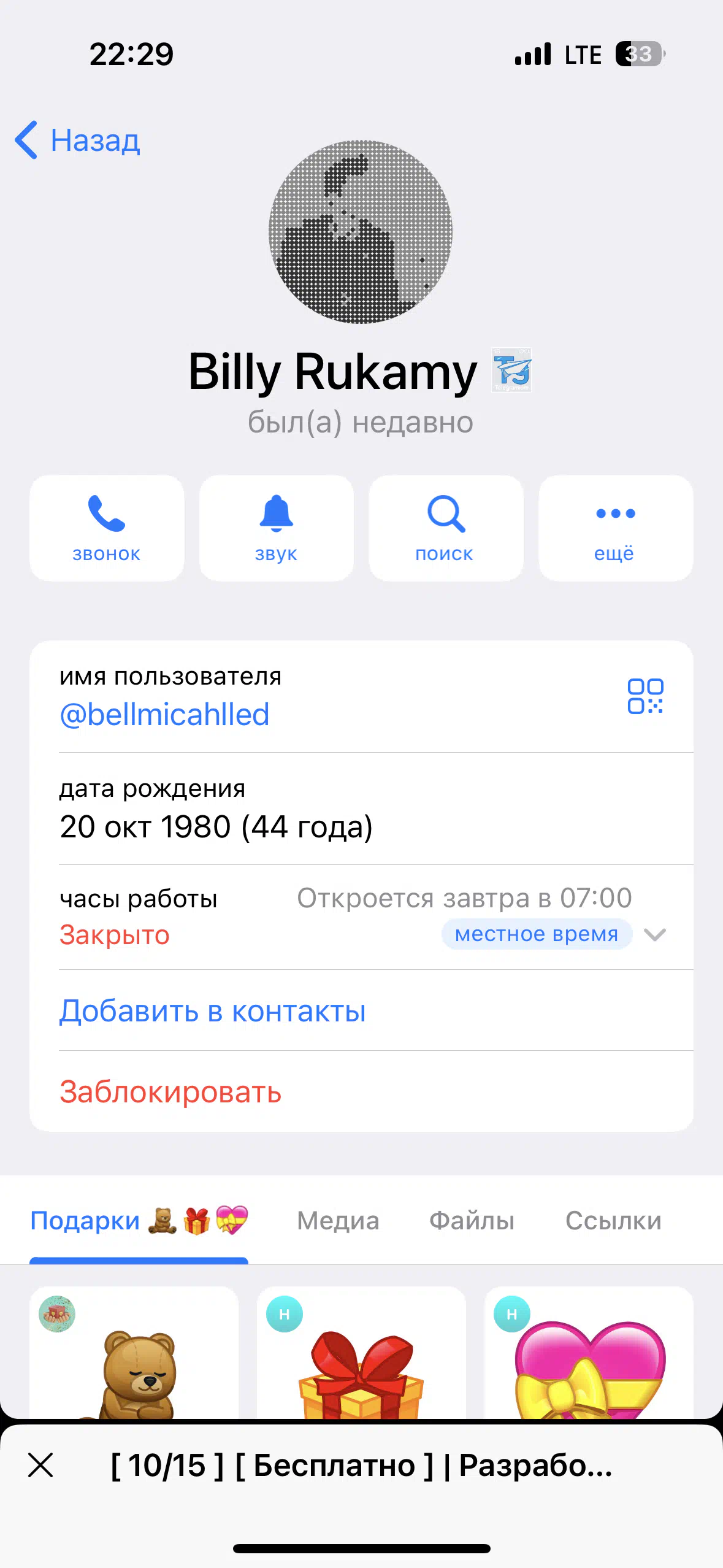Open Billy Rukamy's profile photo
723x1568 pixels.
361,232
